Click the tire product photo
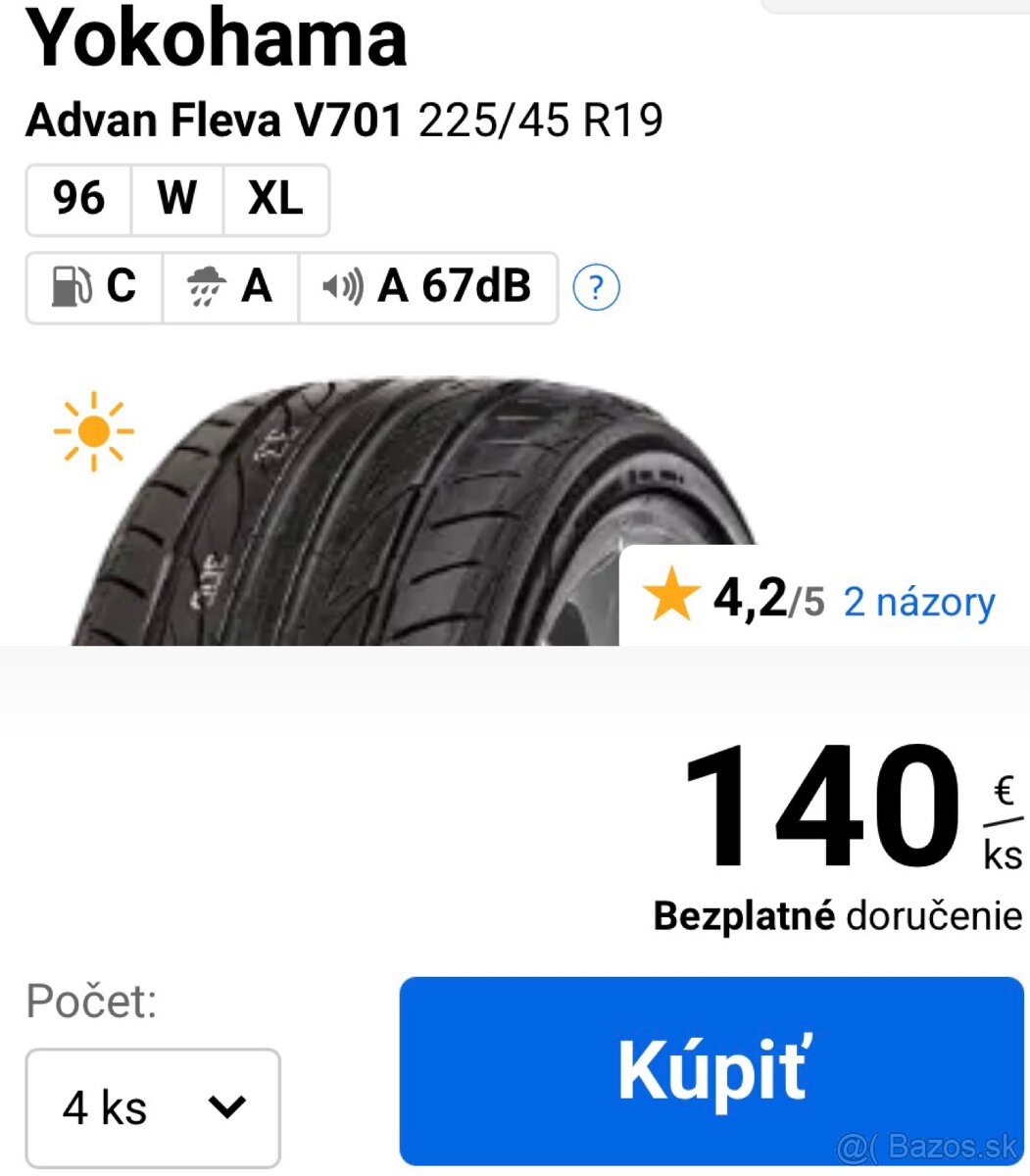The height and width of the screenshot is (1176, 1030). [392, 500]
